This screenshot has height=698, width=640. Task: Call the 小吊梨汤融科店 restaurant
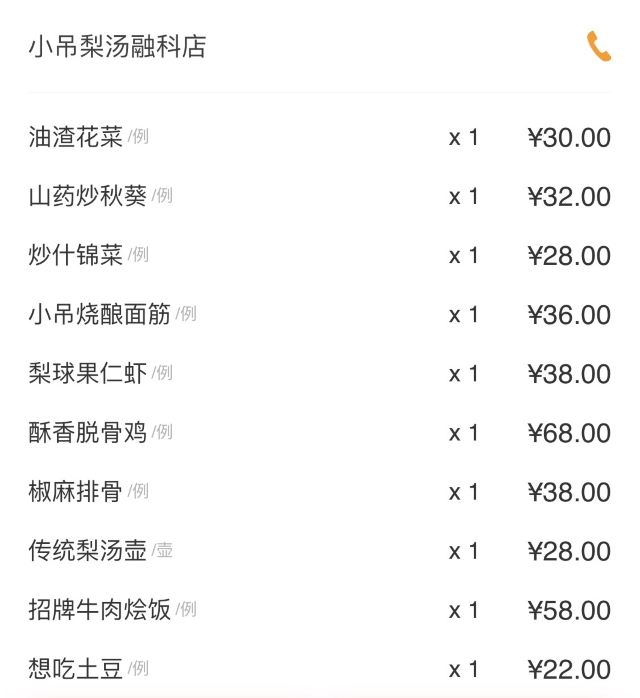598,47
